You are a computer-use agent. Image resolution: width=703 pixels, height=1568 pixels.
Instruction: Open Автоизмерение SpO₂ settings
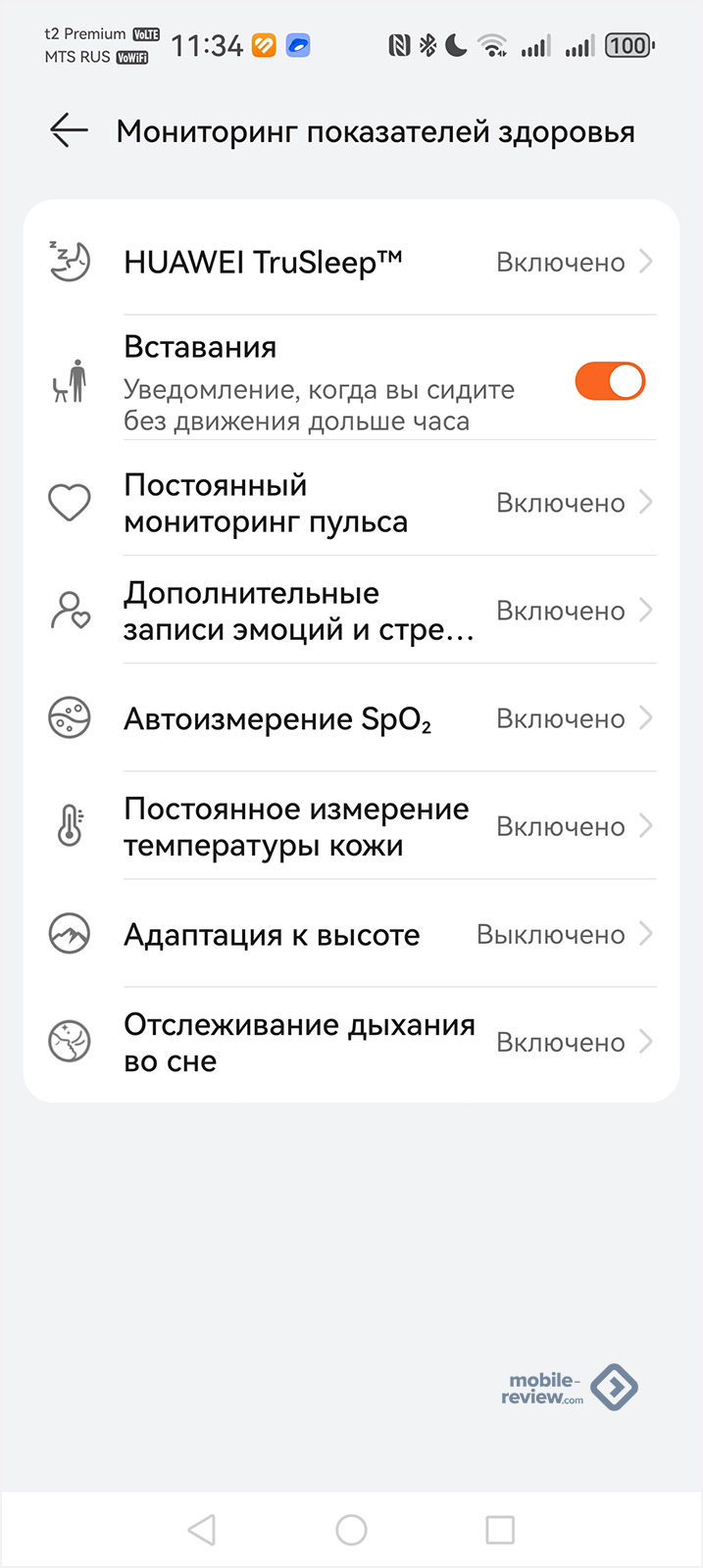(x=351, y=718)
